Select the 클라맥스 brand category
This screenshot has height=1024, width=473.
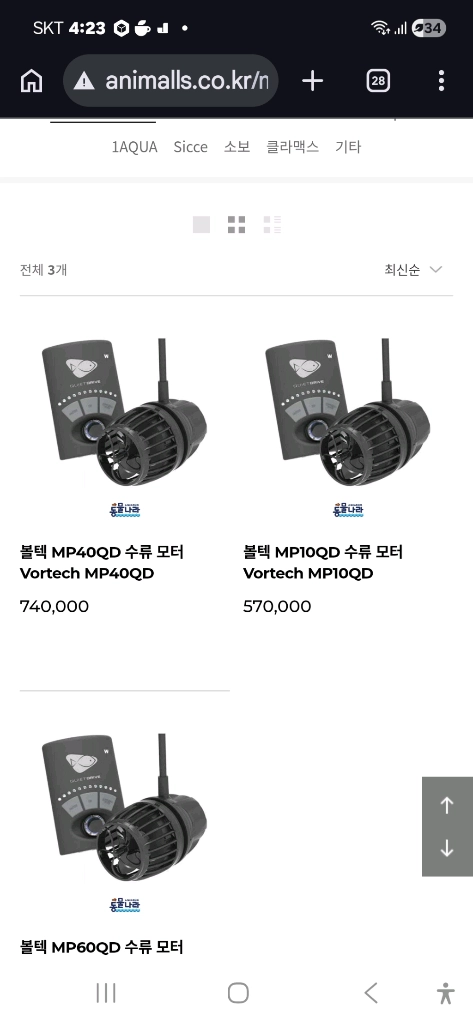[292, 147]
